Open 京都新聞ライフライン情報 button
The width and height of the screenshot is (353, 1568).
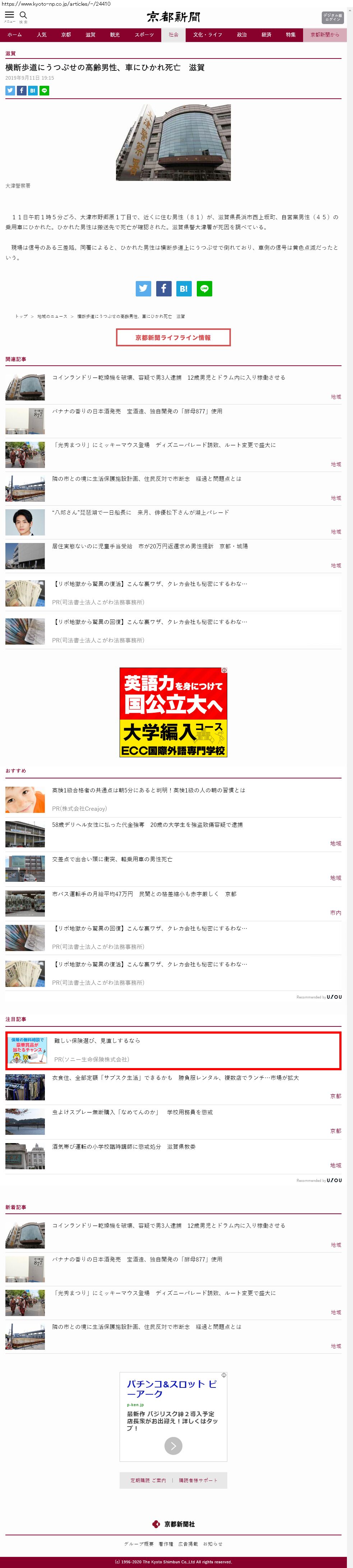[173, 337]
